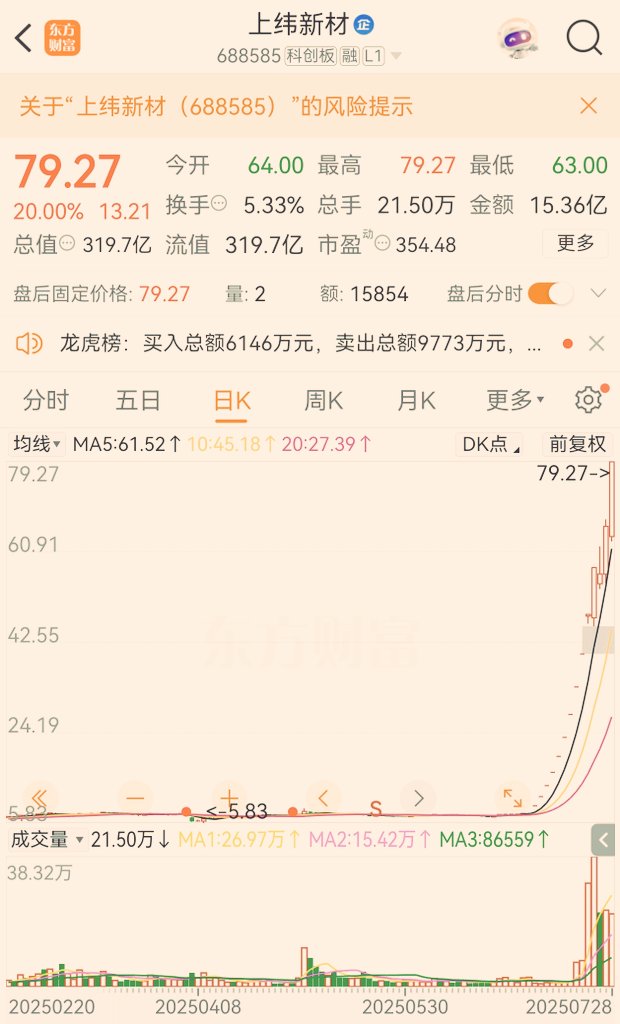Expand the after-hours fixed price row
The width and height of the screenshot is (620, 1024).
598,293
